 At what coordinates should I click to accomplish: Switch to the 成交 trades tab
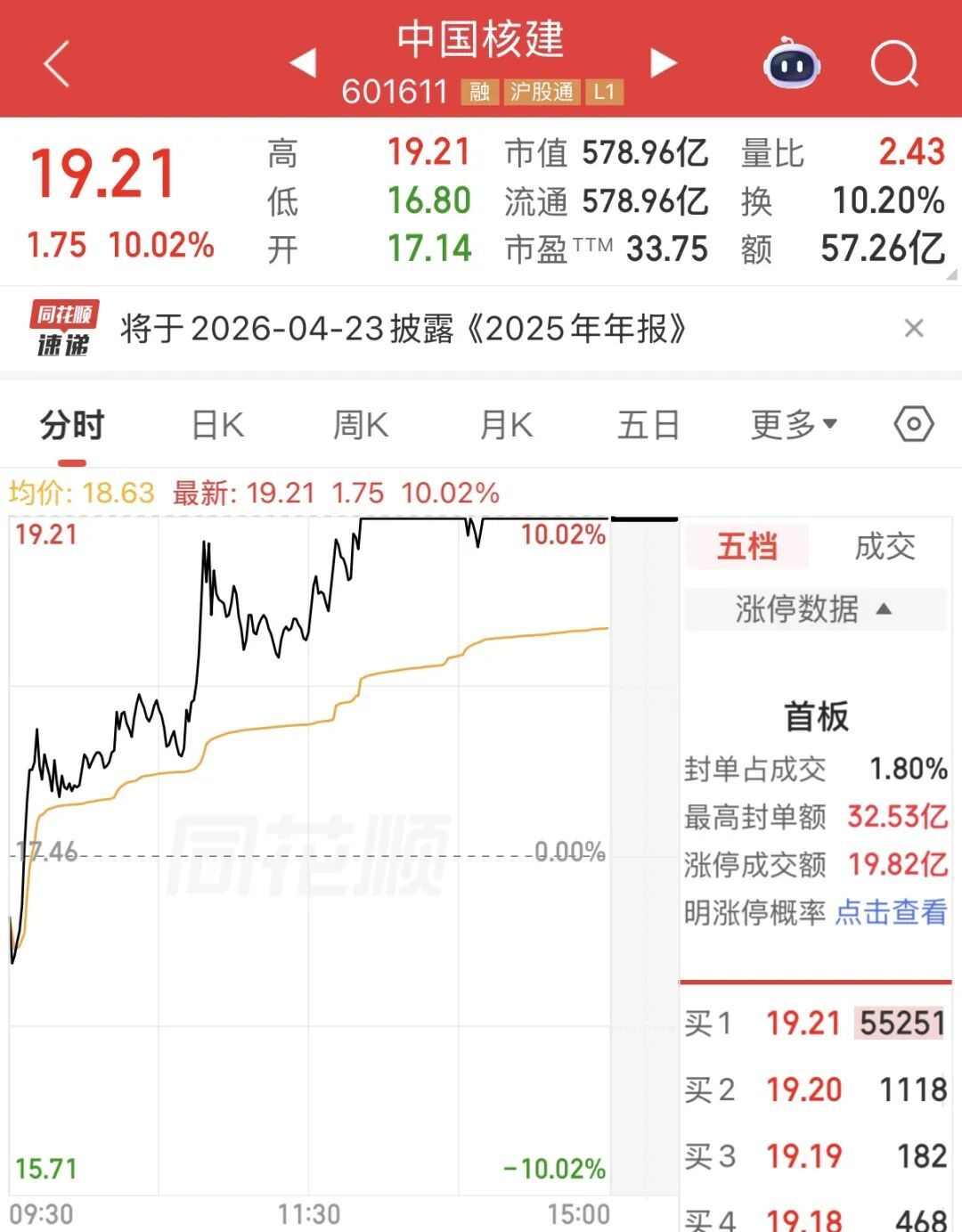[885, 546]
